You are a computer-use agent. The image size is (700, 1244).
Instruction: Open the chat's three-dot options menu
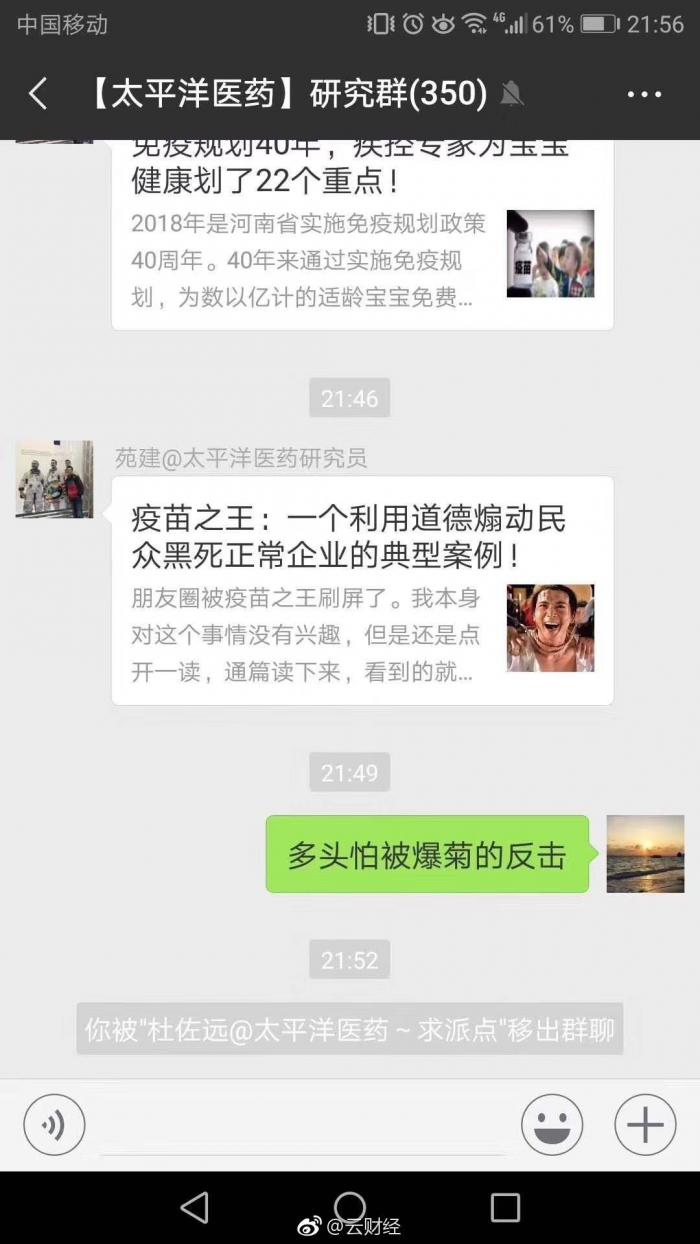pyautogui.click(x=644, y=95)
